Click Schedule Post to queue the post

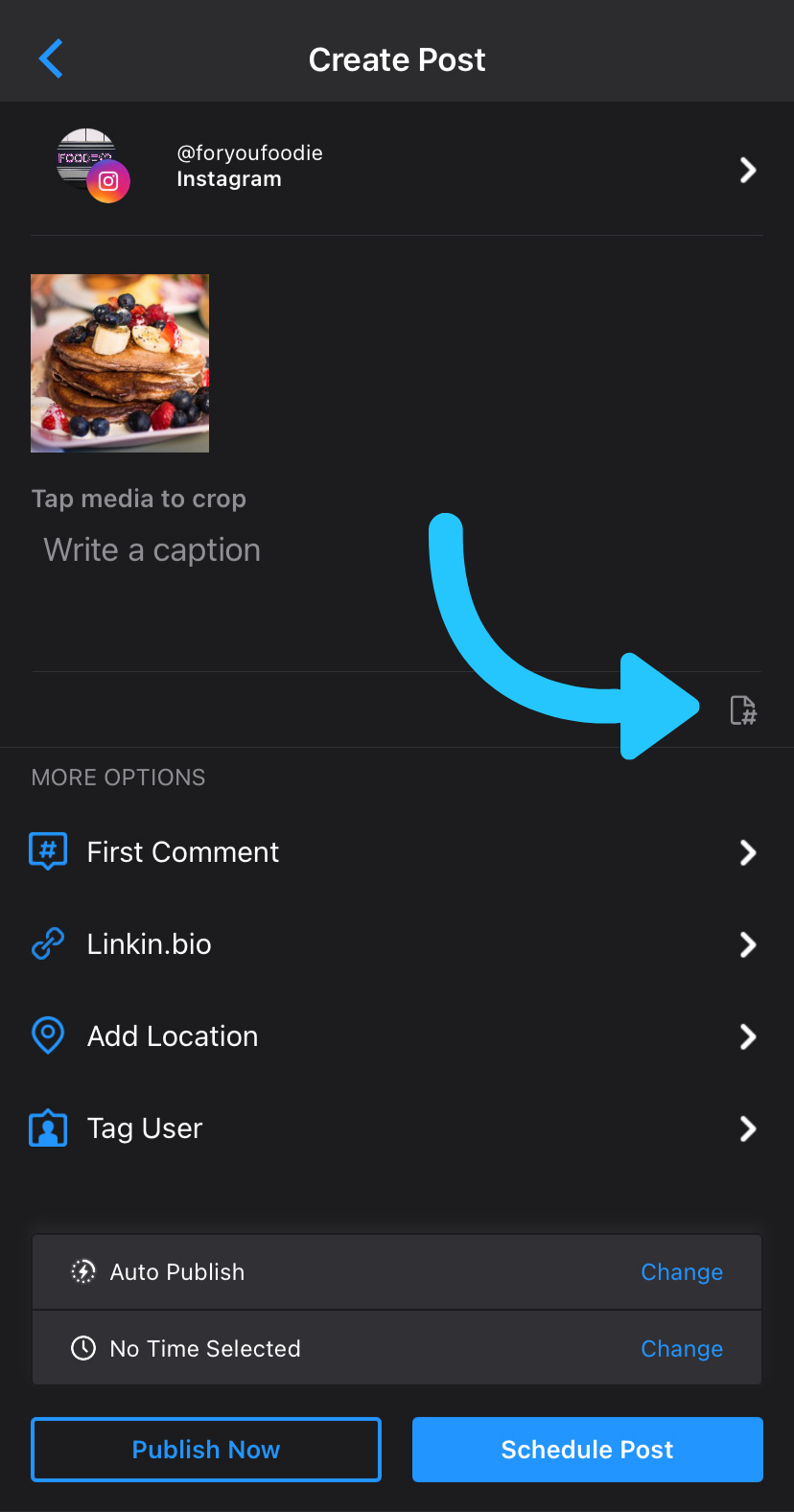tap(587, 1449)
